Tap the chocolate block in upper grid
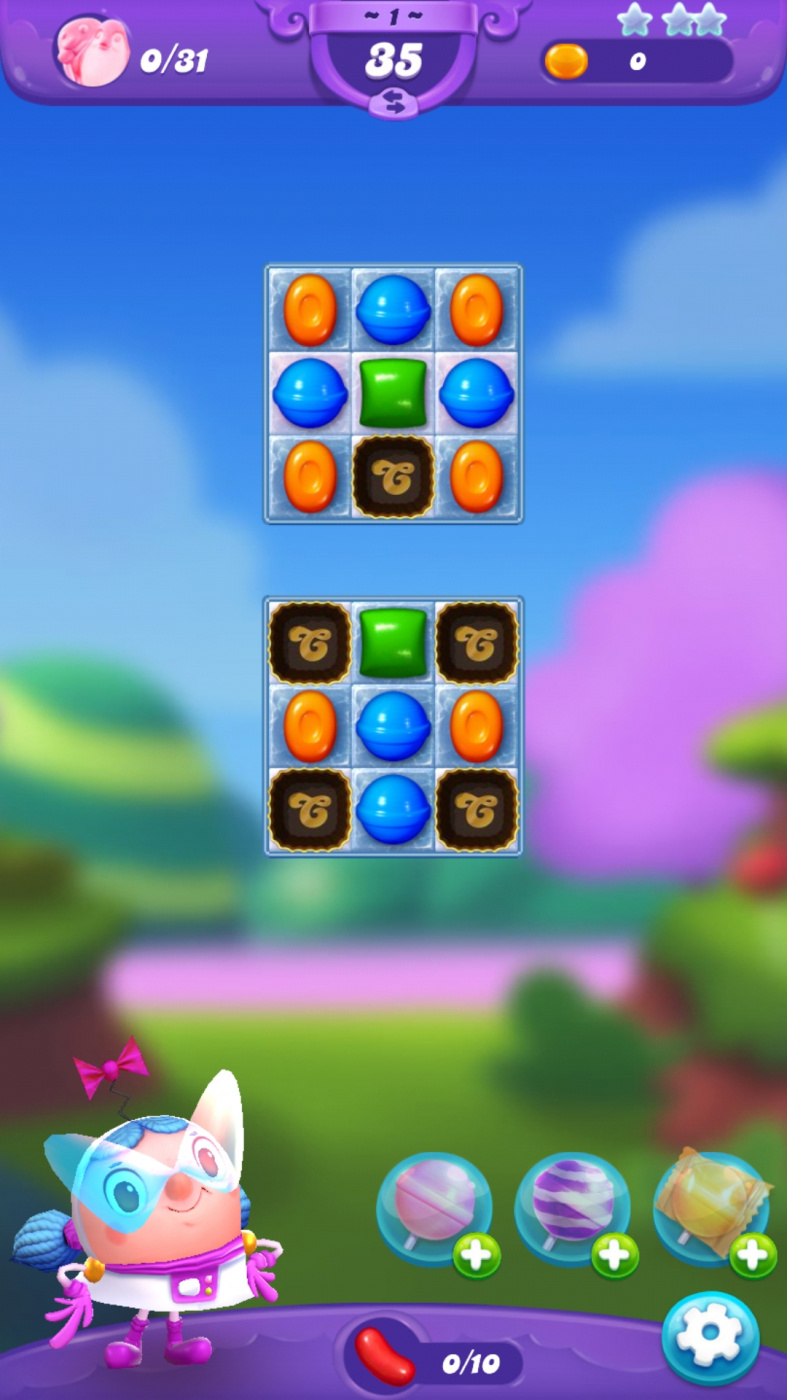The height and width of the screenshot is (1400, 787). (393, 476)
